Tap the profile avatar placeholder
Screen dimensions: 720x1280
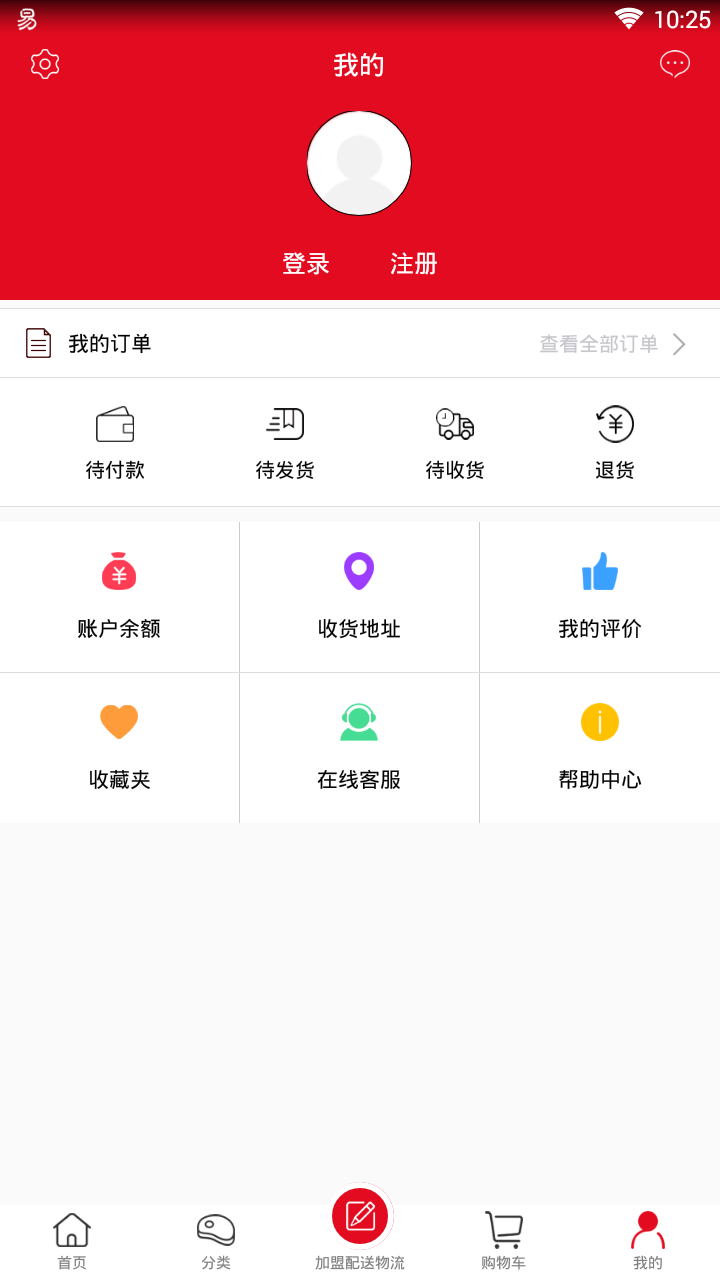359,163
